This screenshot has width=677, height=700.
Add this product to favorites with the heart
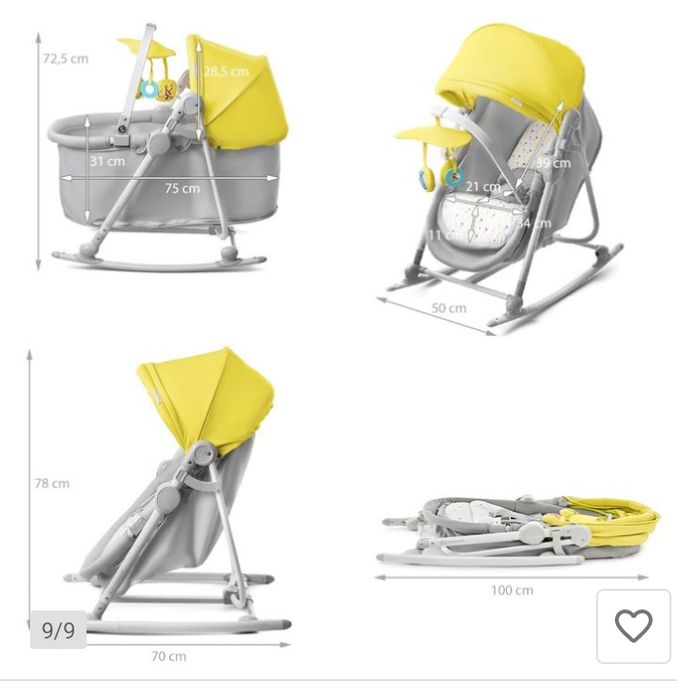click(x=633, y=626)
